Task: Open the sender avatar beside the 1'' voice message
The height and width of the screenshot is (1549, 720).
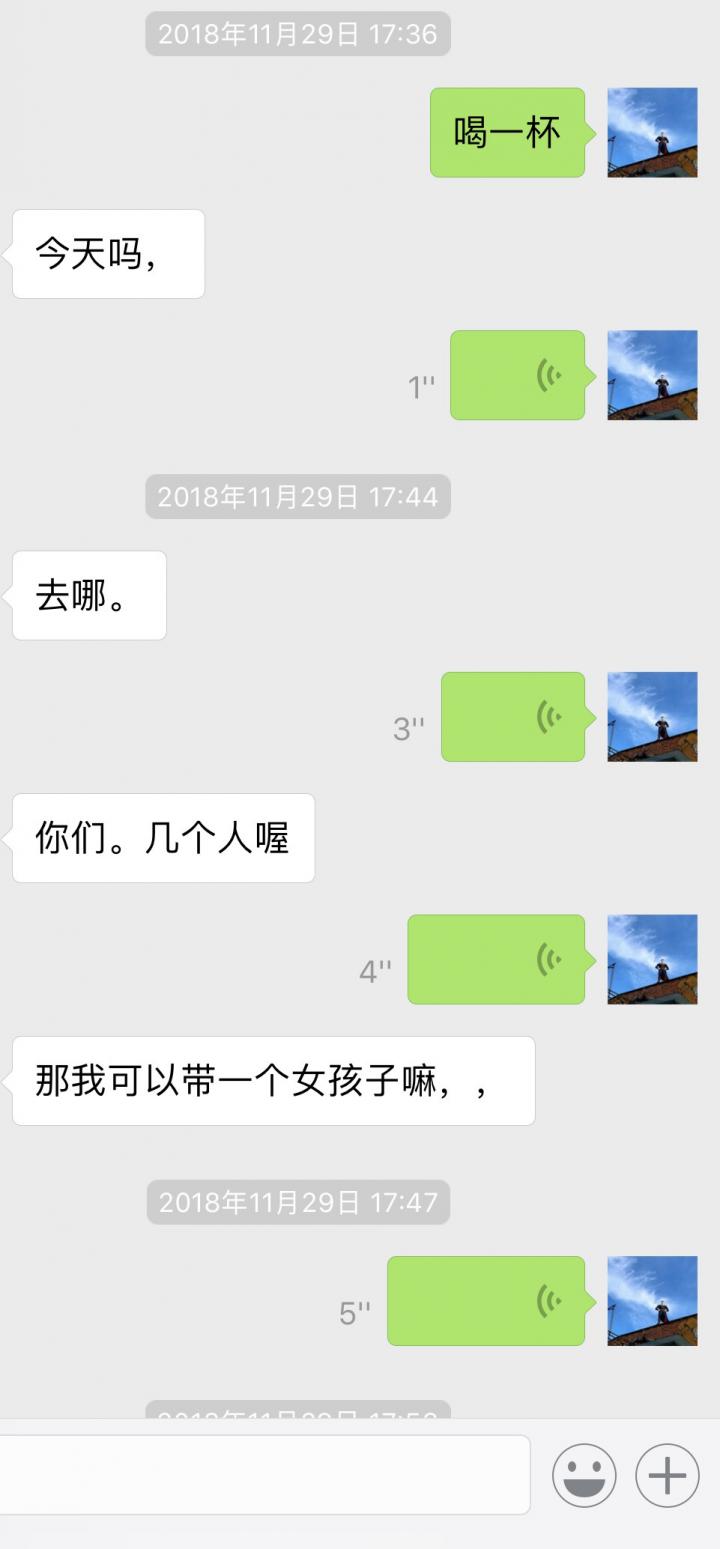Action: click(x=651, y=376)
